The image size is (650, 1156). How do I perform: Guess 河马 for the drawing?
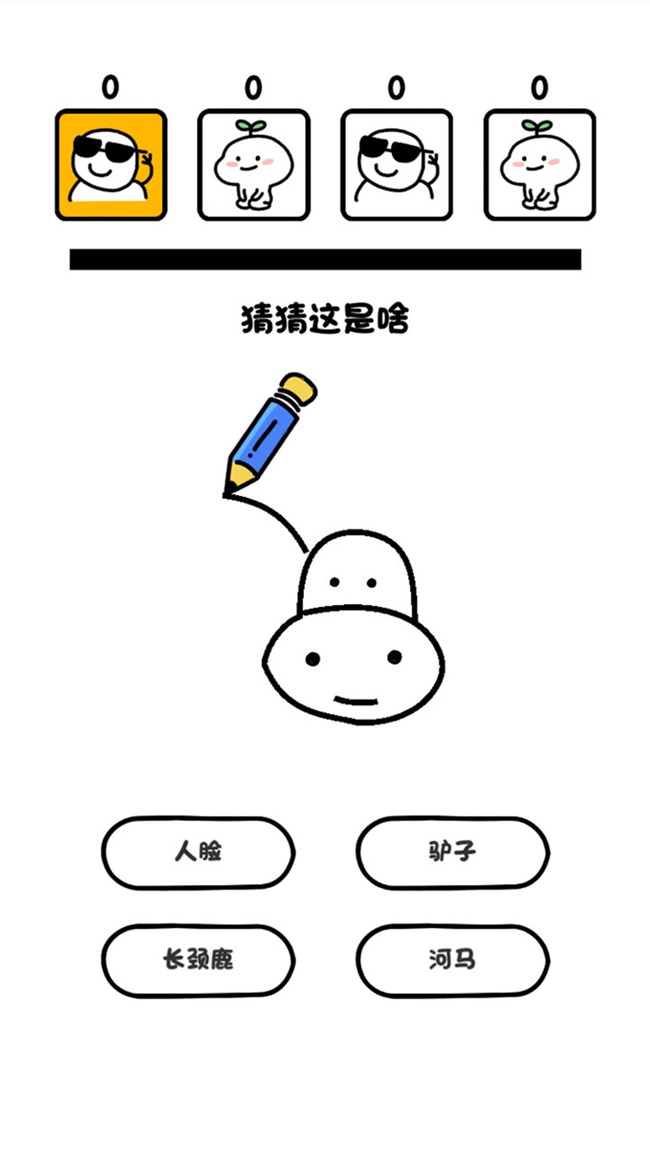pyautogui.click(x=452, y=960)
